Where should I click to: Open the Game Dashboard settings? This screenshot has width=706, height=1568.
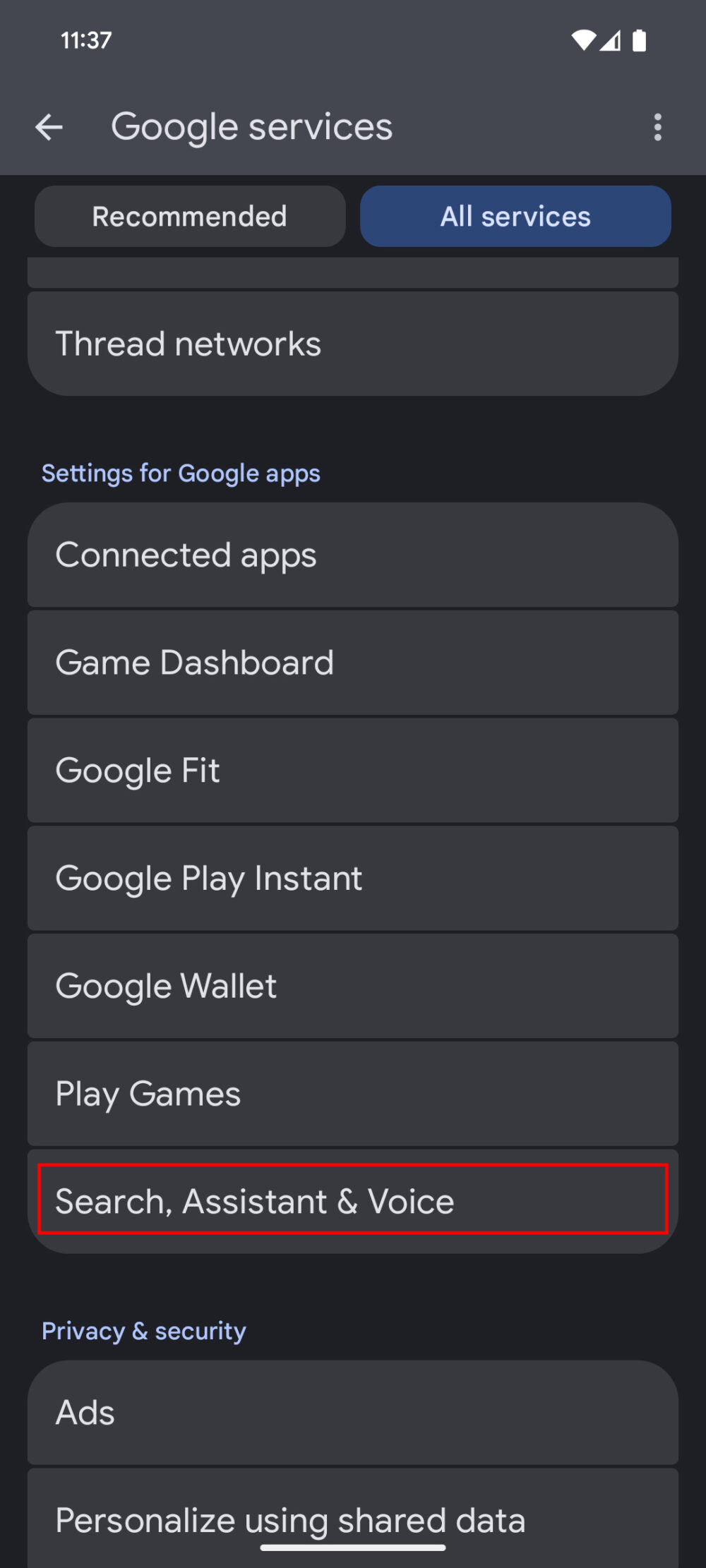353,663
